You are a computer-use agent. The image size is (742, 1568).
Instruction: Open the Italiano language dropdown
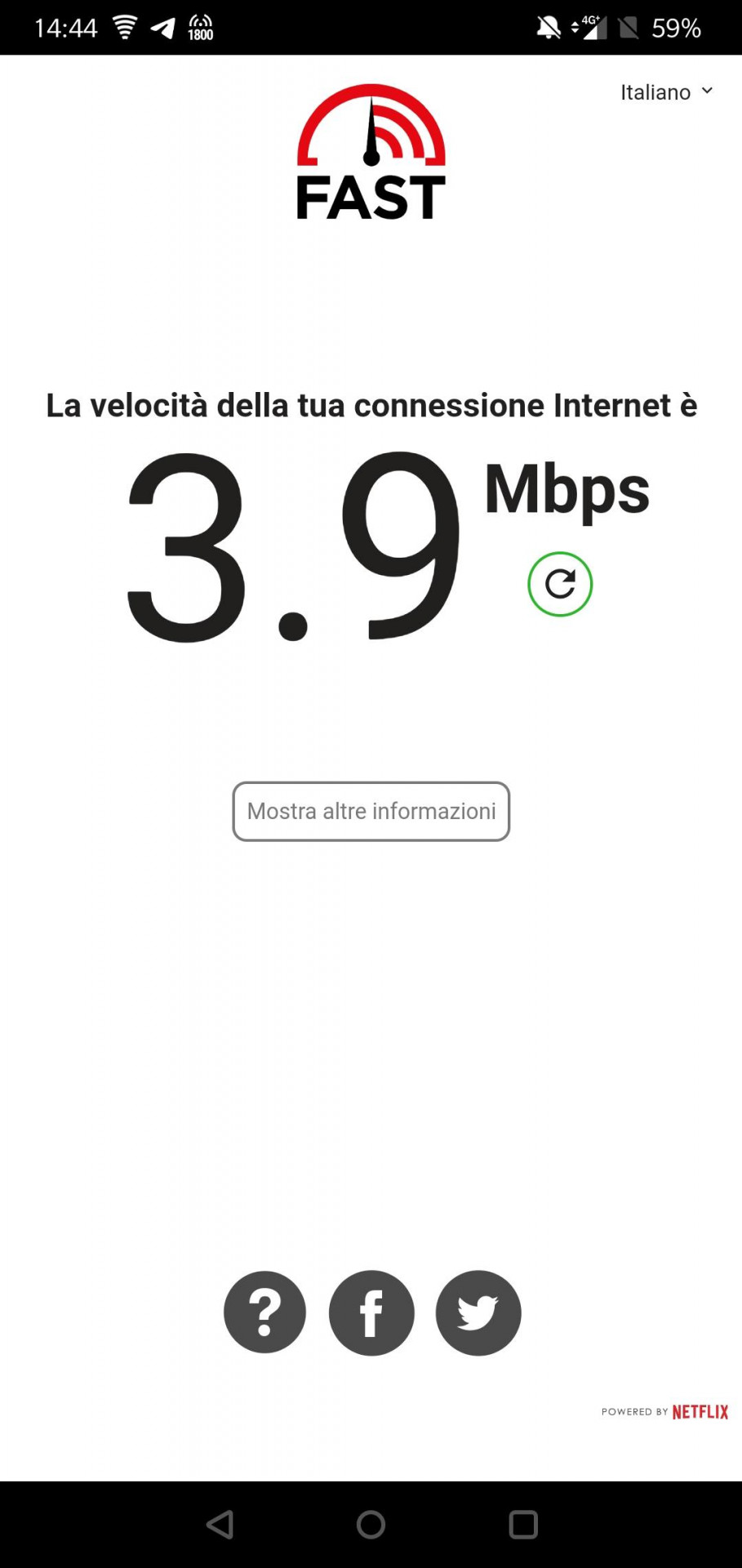click(x=666, y=92)
